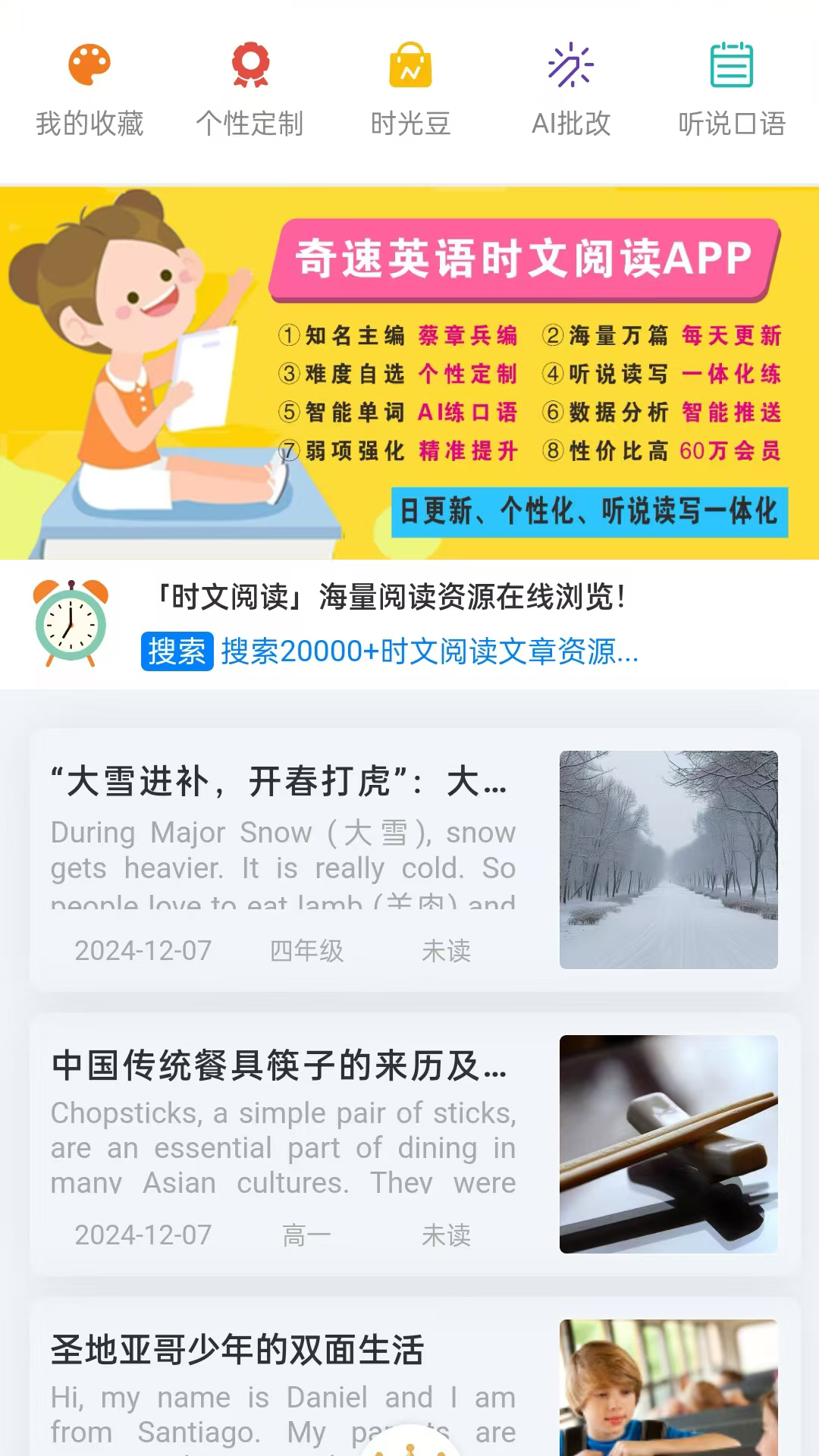This screenshot has height=1456, width=819.
Task: Open the 大雪进补 article card
Action: (x=414, y=859)
